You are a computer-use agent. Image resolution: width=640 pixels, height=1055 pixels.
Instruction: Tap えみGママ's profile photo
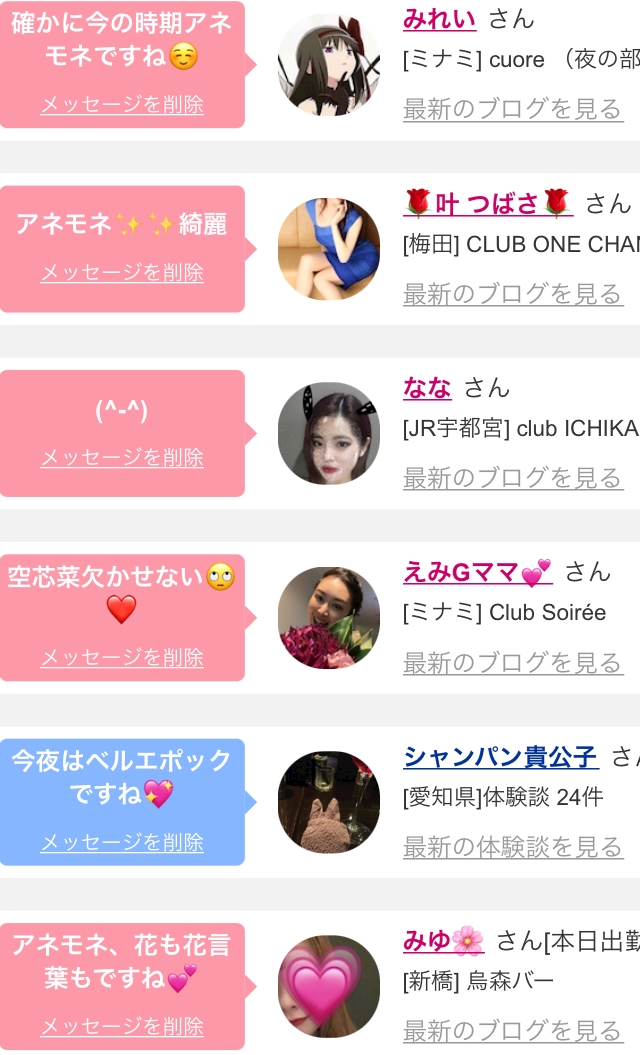[x=329, y=618]
